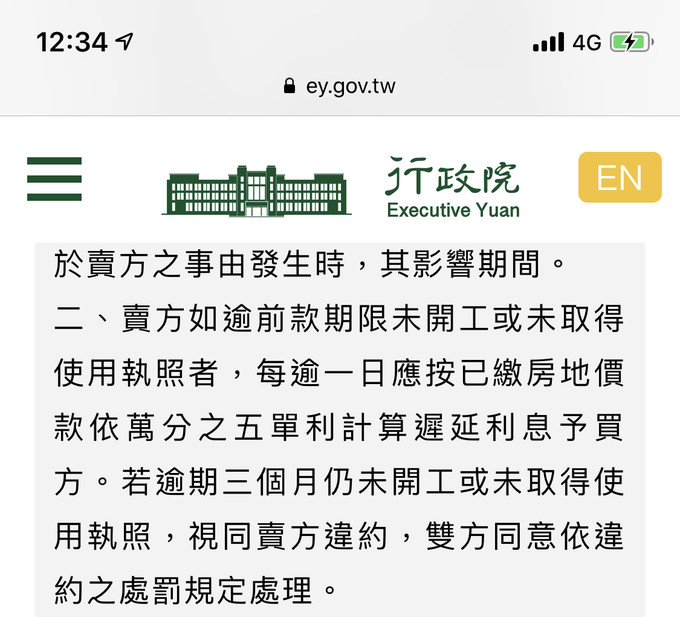Viewport: 680px width, 617px height.
Task: Switch the site language to EN
Action: [x=619, y=178]
